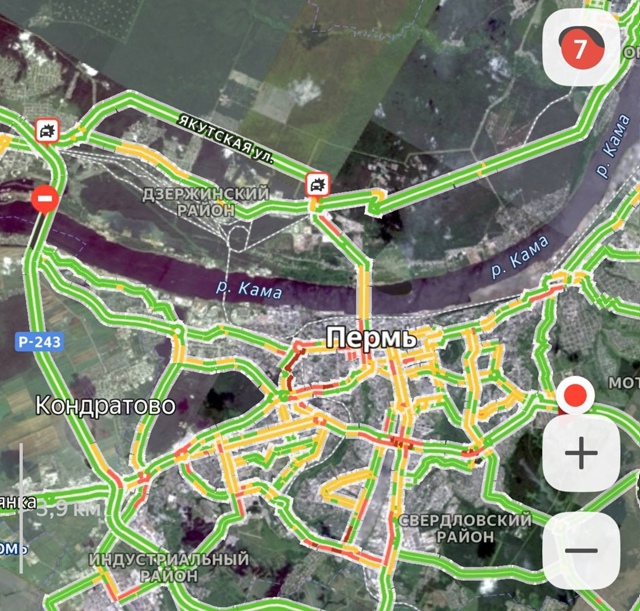Zoom in with the plus button
The height and width of the screenshot is (611, 640).
[581, 455]
